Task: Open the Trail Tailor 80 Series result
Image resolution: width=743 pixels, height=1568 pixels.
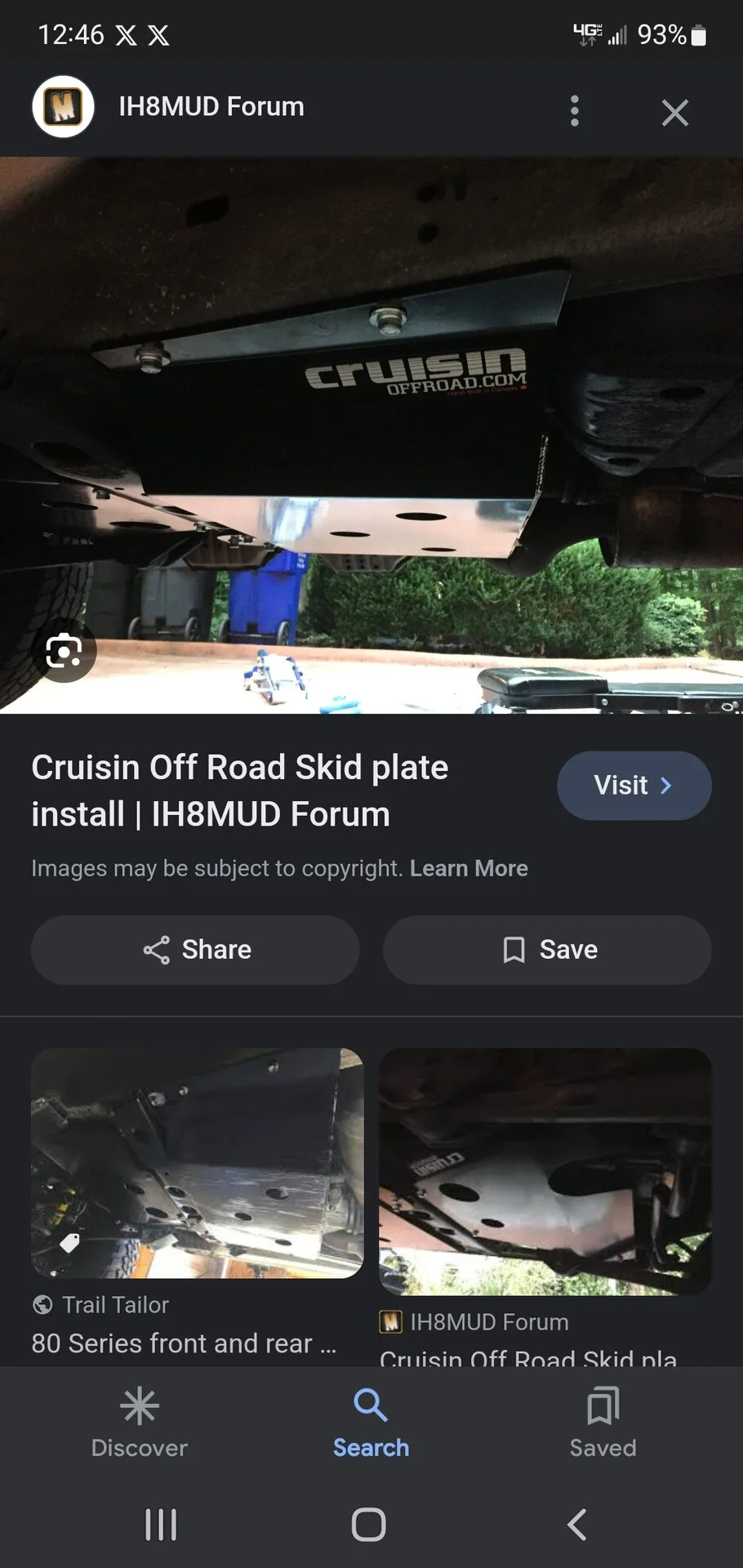Action: (x=197, y=1163)
